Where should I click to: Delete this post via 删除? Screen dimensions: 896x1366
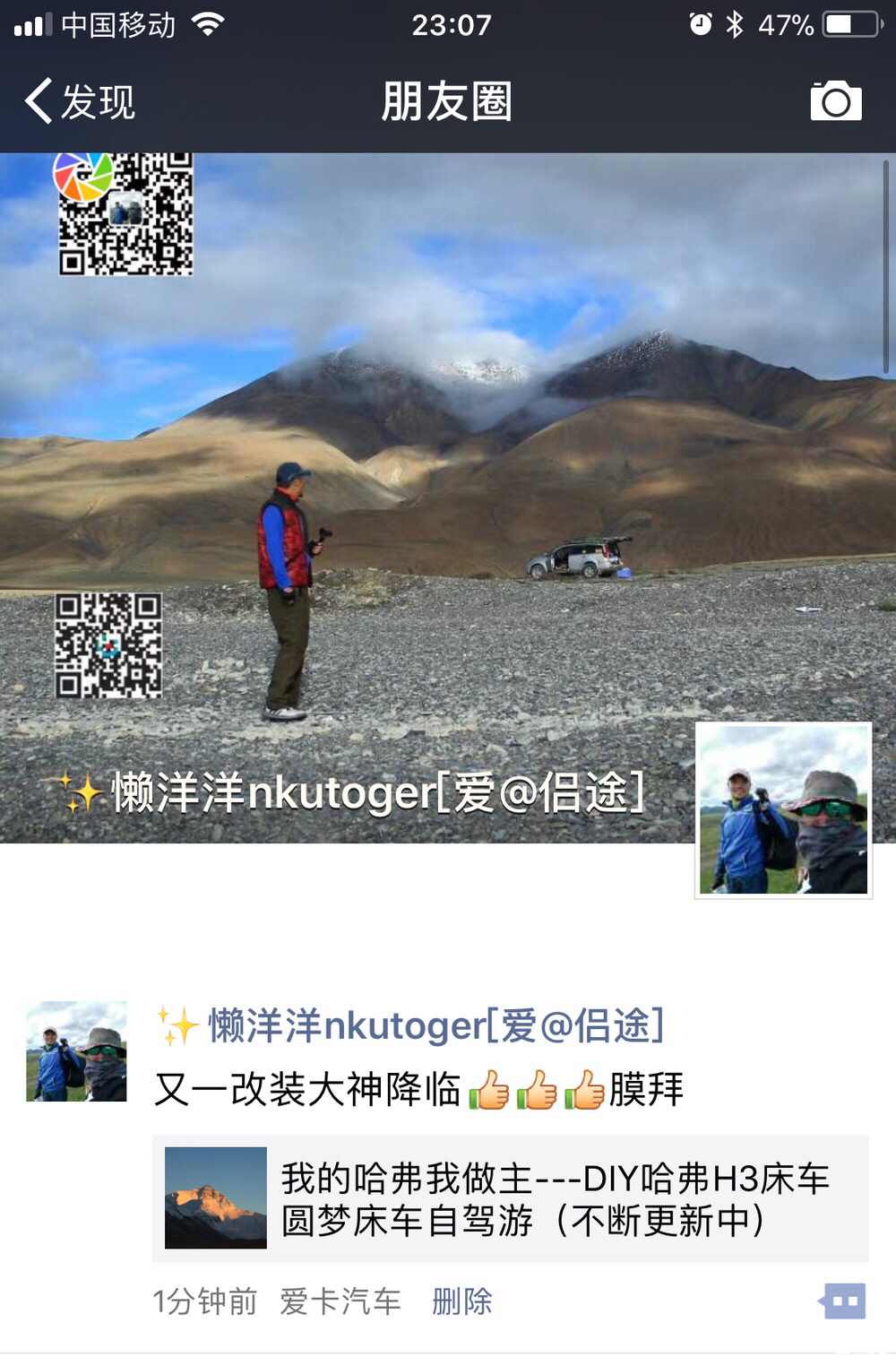[x=461, y=1301]
